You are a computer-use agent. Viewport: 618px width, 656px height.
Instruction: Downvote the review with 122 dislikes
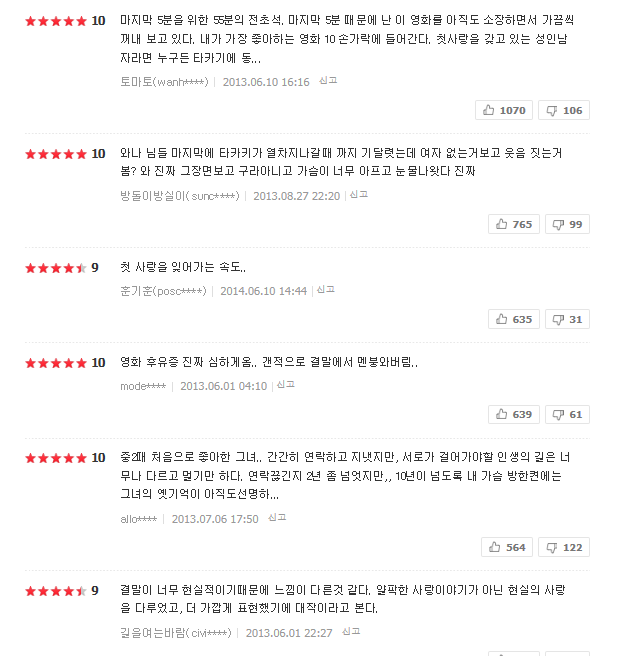click(x=564, y=547)
